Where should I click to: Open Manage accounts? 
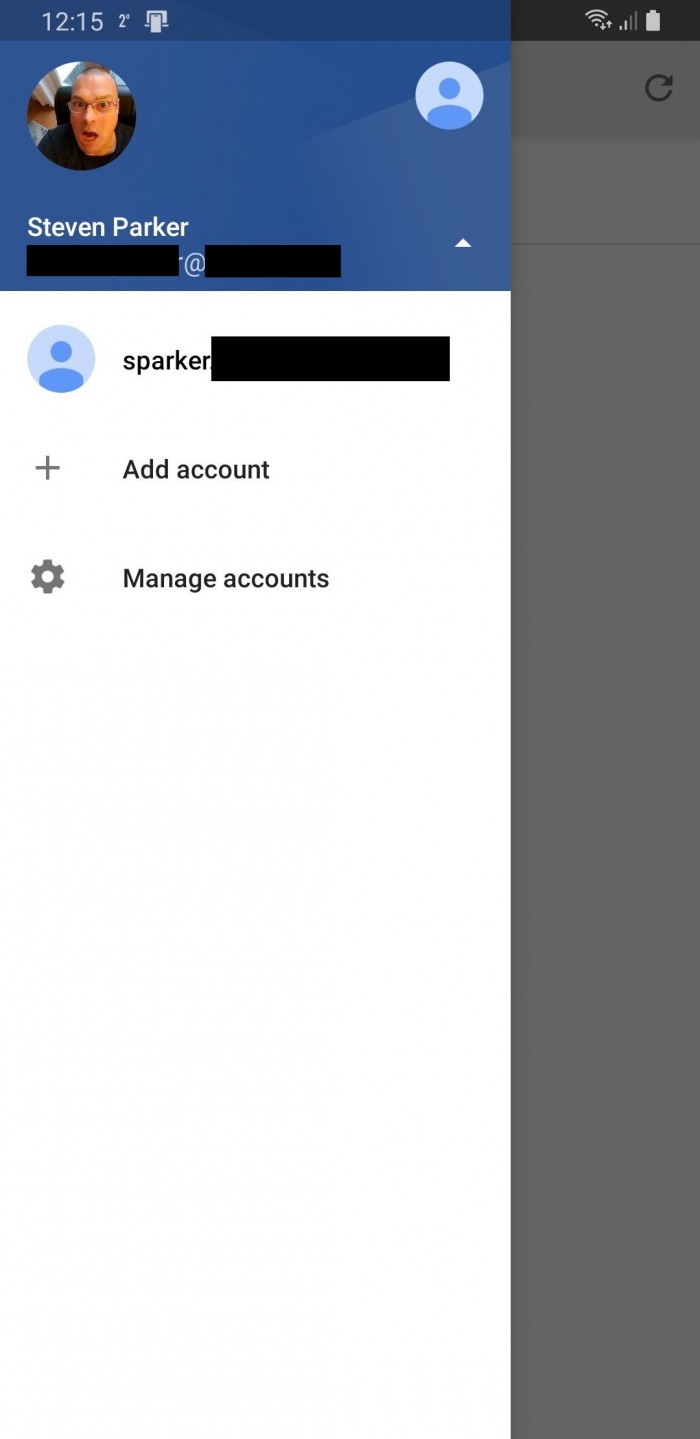(225, 578)
